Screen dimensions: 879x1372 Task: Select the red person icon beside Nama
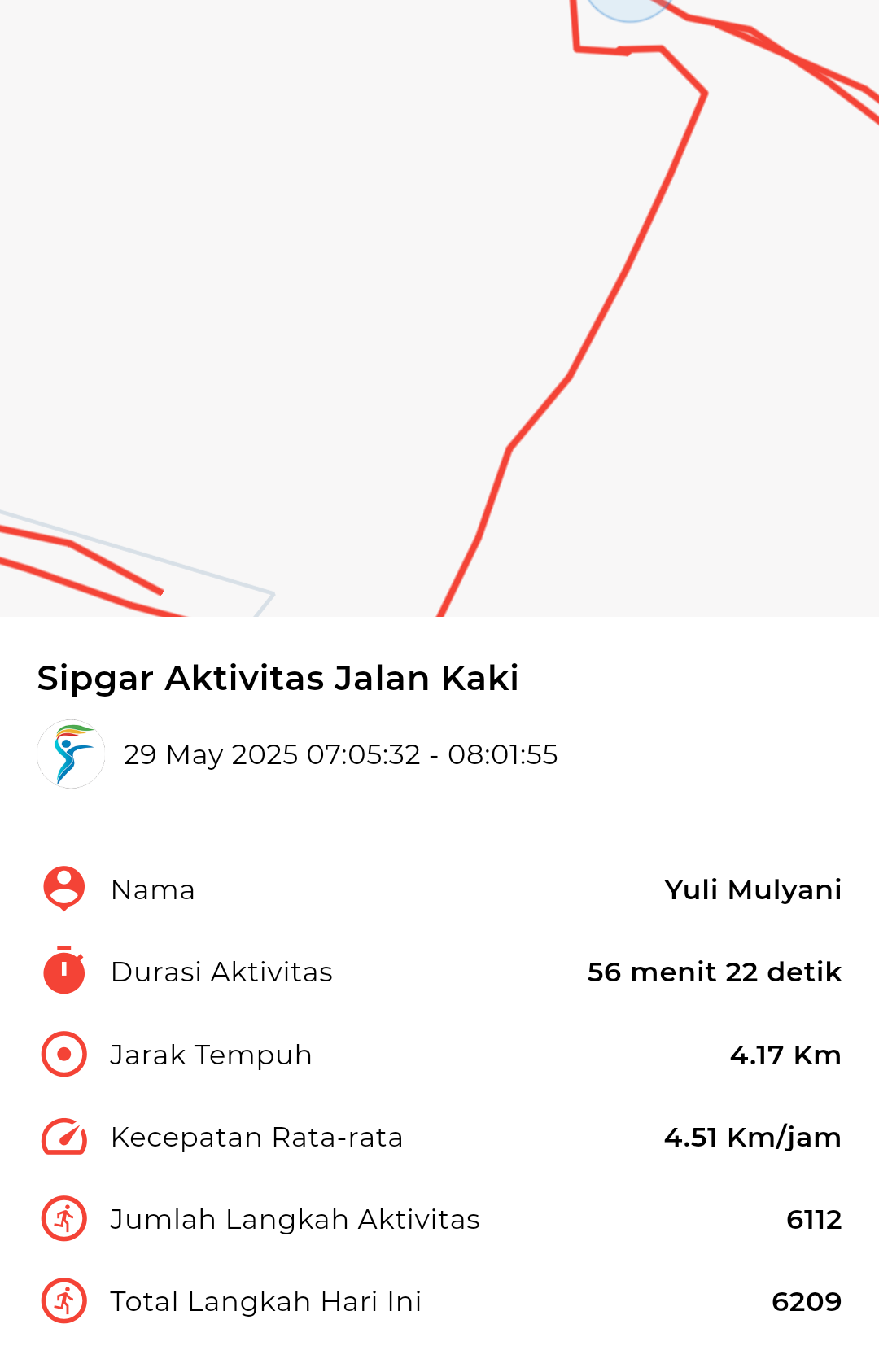coord(63,889)
